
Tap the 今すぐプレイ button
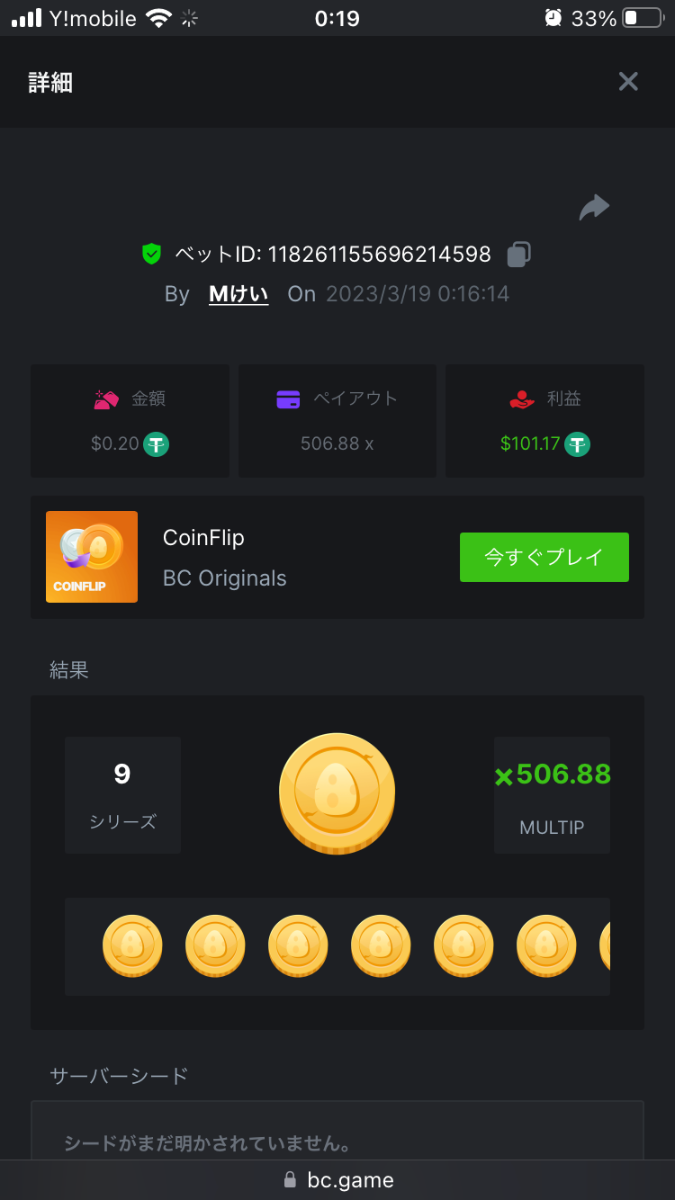pyautogui.click(x=544, y=557)
